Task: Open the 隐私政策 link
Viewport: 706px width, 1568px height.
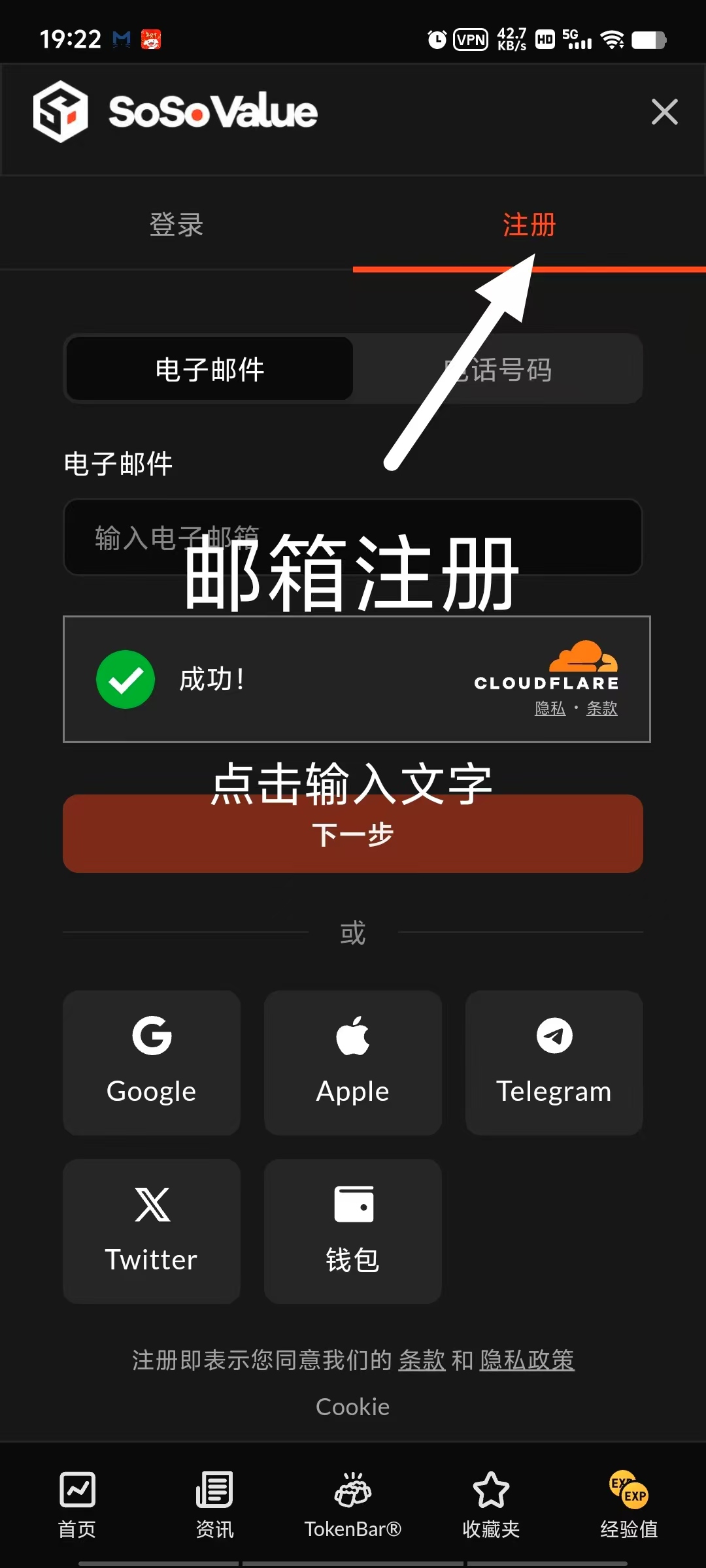Action: (x=527, y=1360)
